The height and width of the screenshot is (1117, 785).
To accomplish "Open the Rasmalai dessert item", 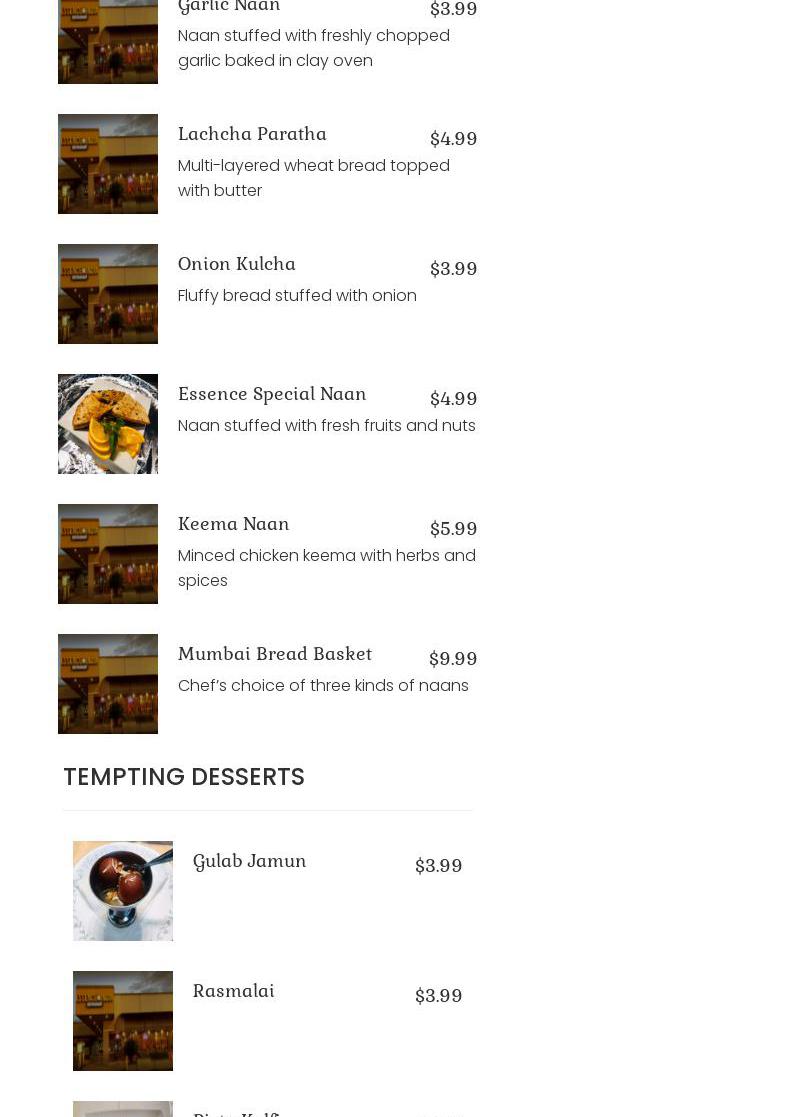I will click(x=234, y=991).
